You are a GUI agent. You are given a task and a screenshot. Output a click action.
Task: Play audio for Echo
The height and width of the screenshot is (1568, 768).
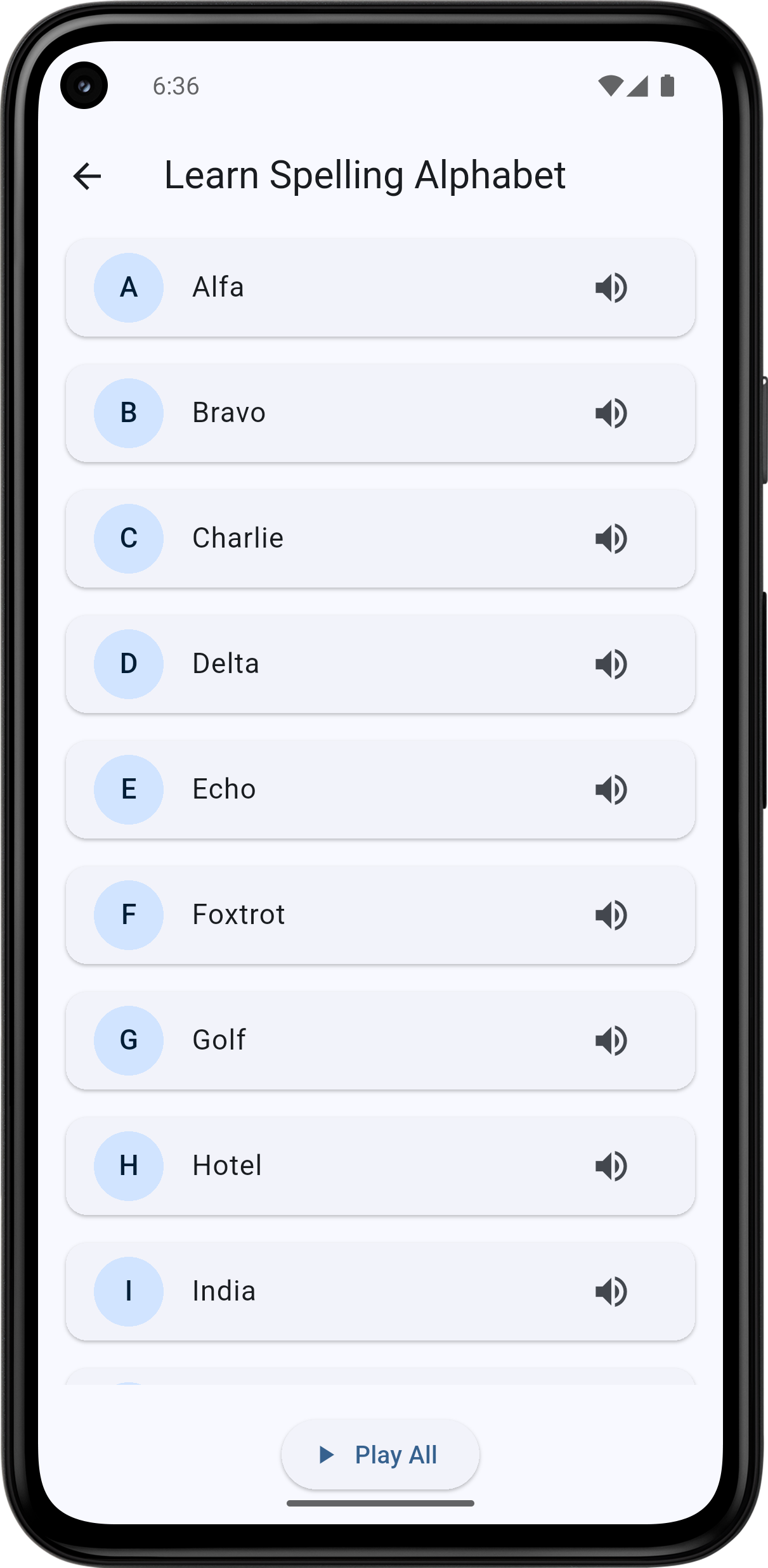pos(611,789)
